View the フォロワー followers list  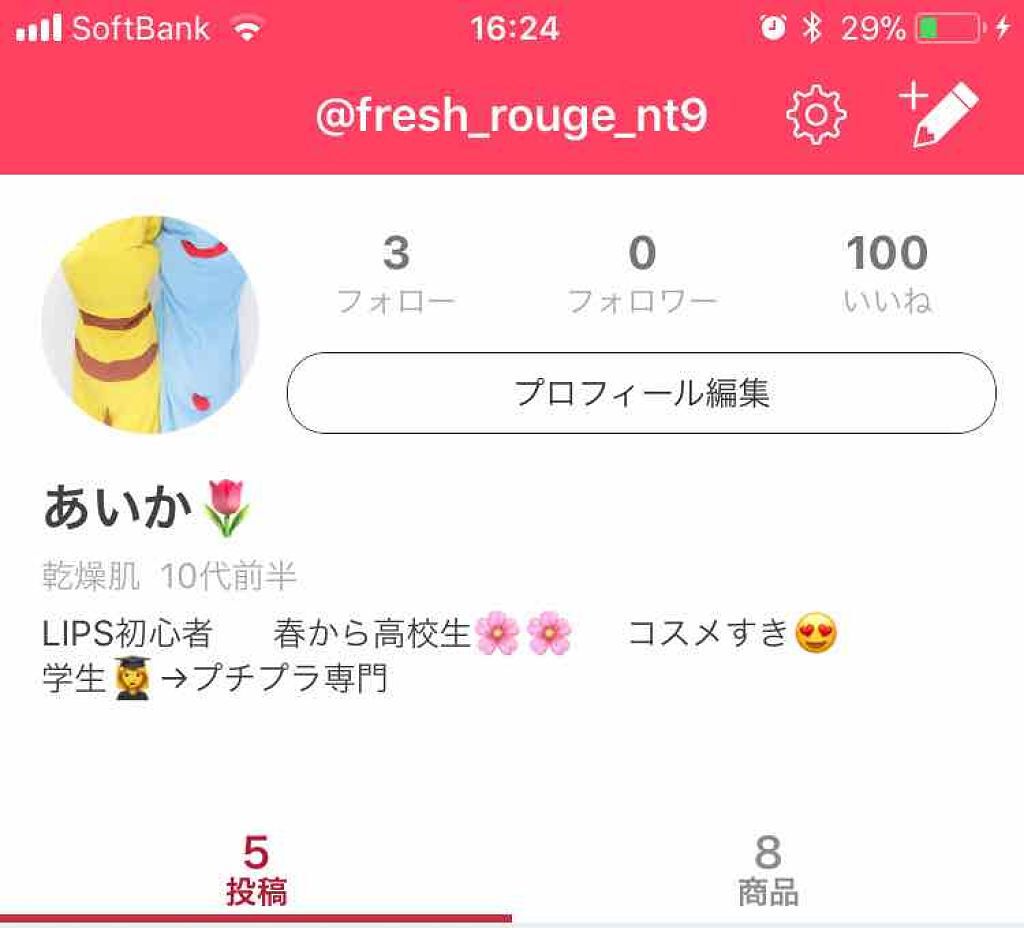point(642,273)
